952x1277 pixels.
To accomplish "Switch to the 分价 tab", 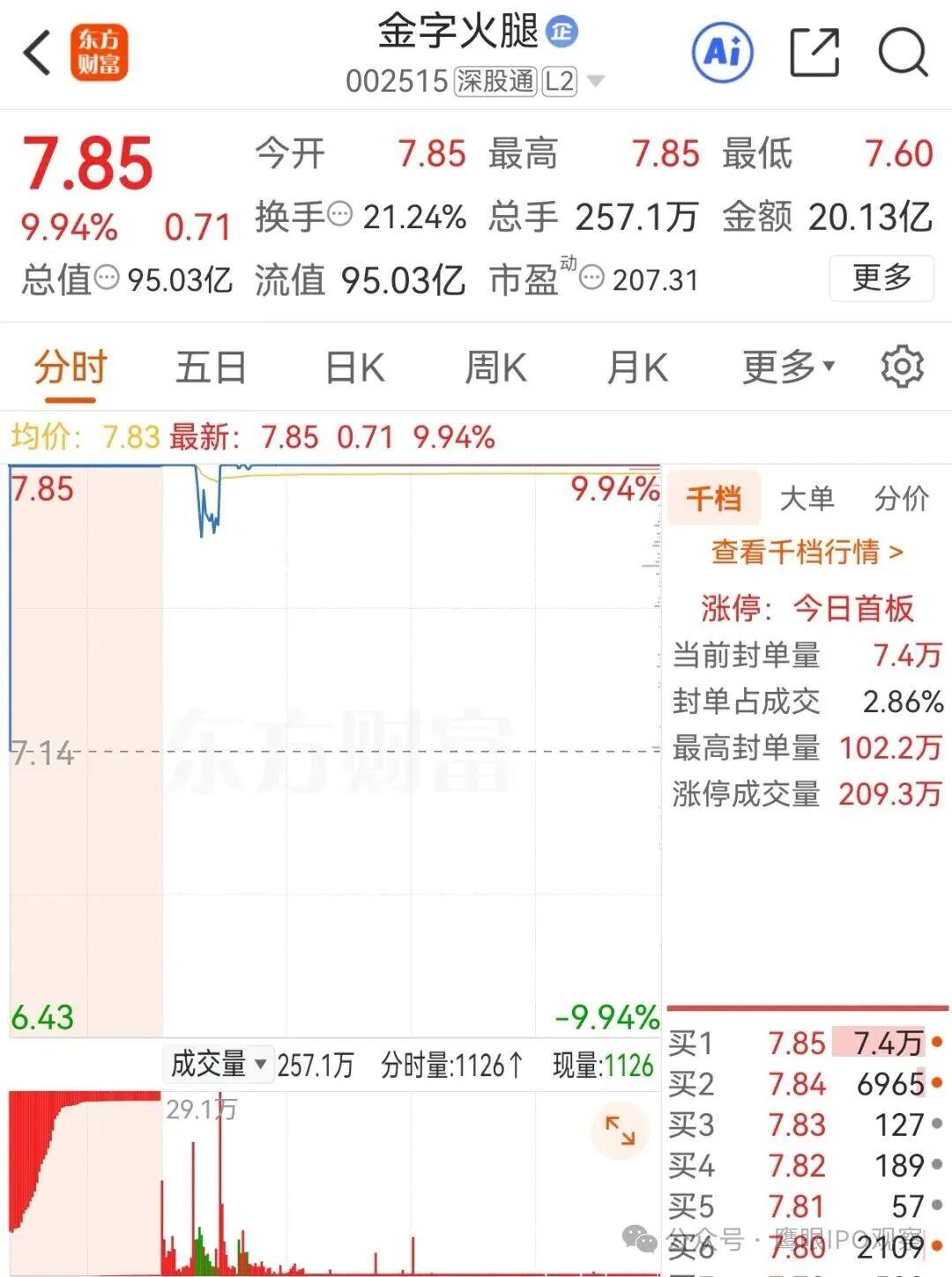I will [x=901, y=499].
